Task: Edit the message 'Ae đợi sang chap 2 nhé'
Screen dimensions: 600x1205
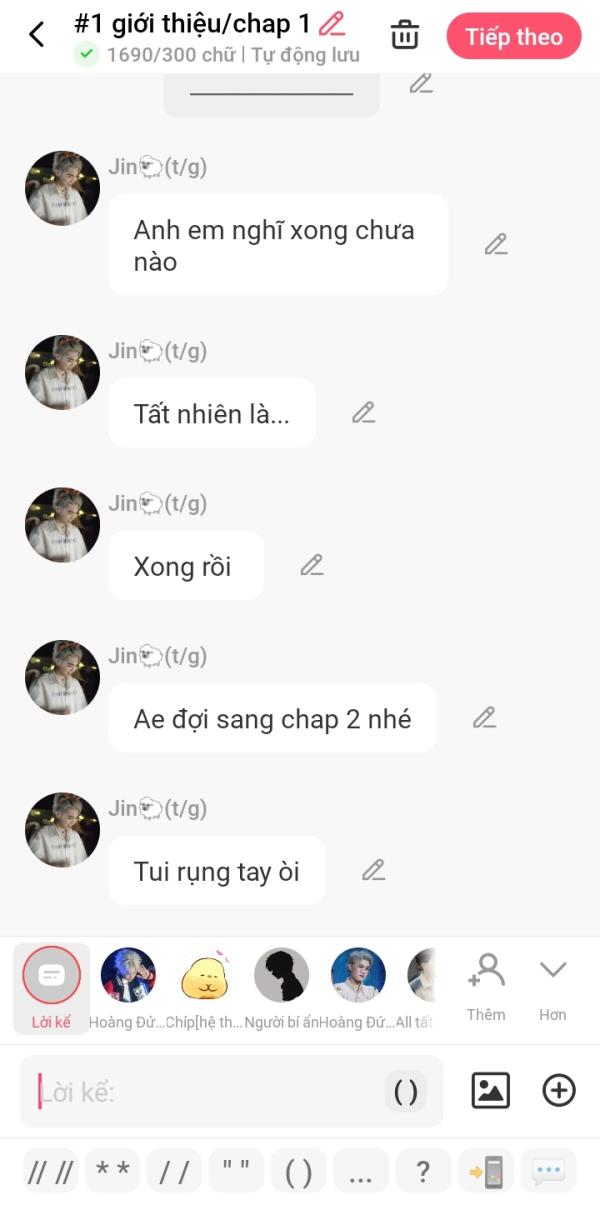Action: 485,717
